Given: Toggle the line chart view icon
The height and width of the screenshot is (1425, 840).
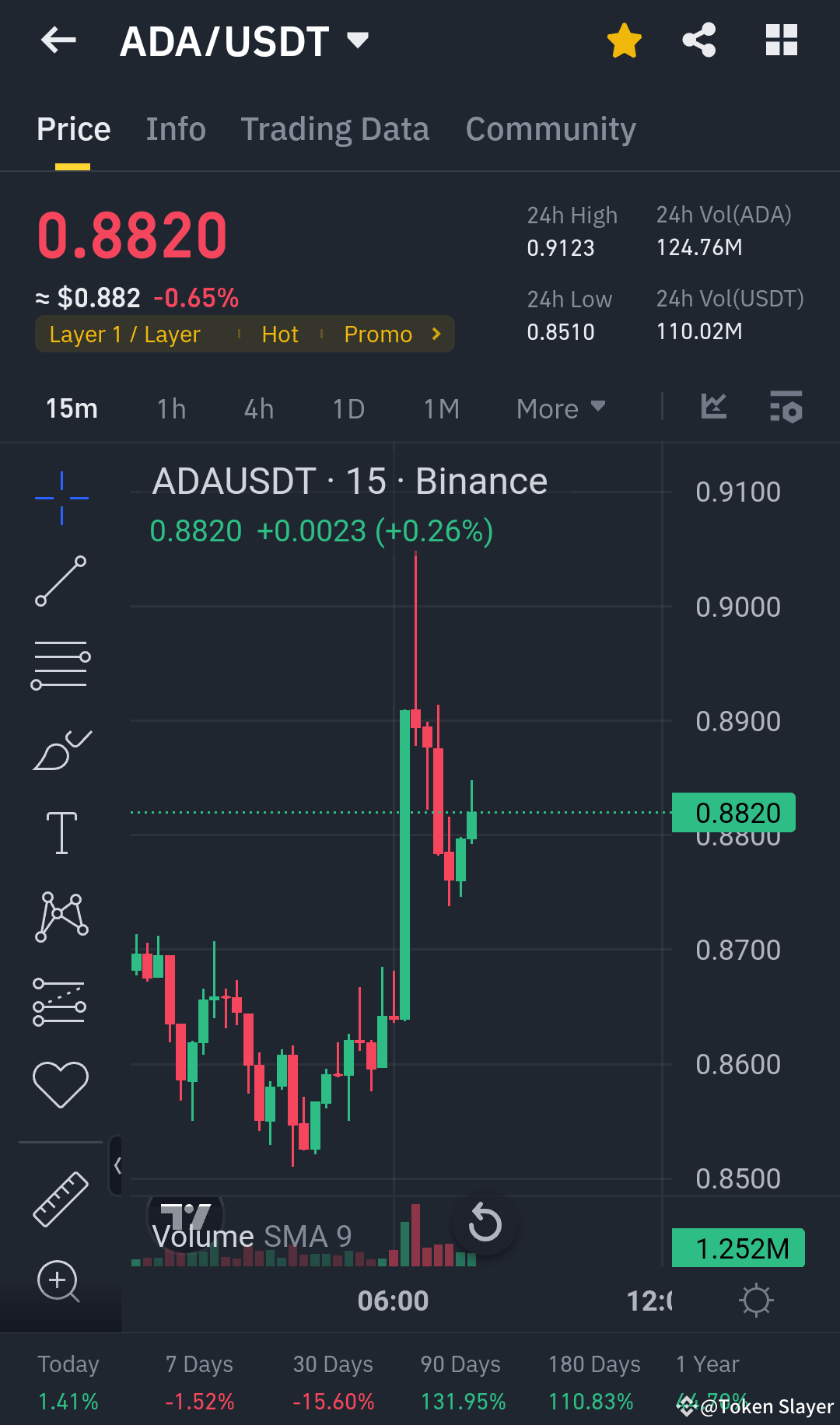Looking at the screenshot, I should (713, 407).
